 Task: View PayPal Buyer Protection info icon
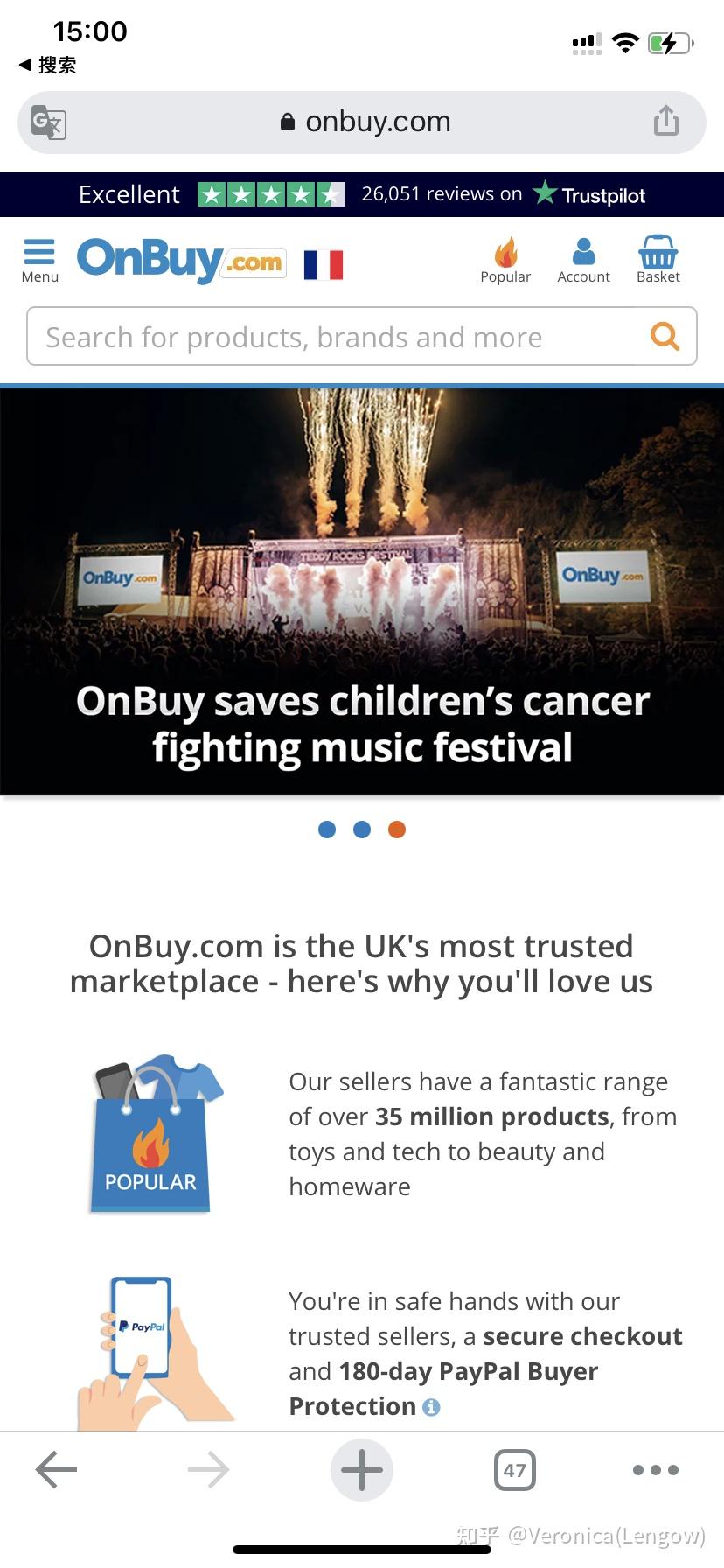pos(431,1407)
